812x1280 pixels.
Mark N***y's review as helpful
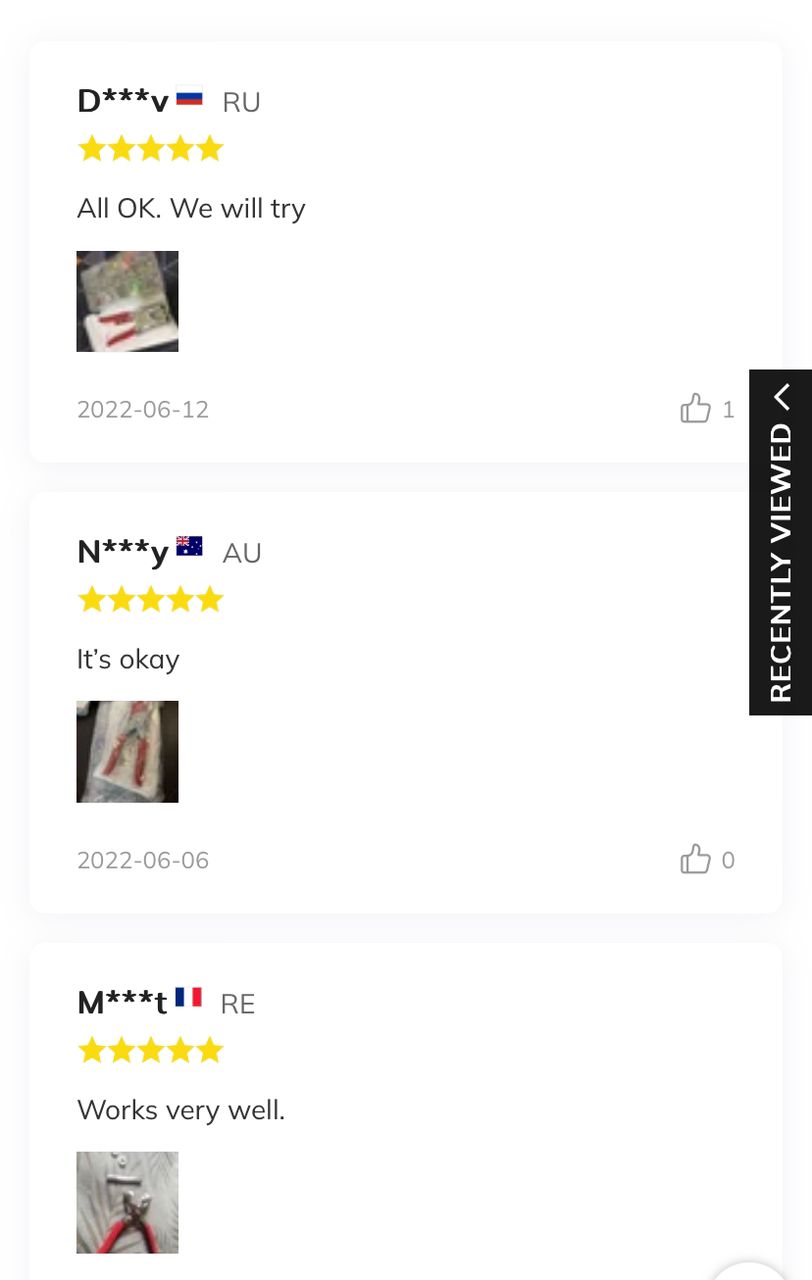click(695, 859)
